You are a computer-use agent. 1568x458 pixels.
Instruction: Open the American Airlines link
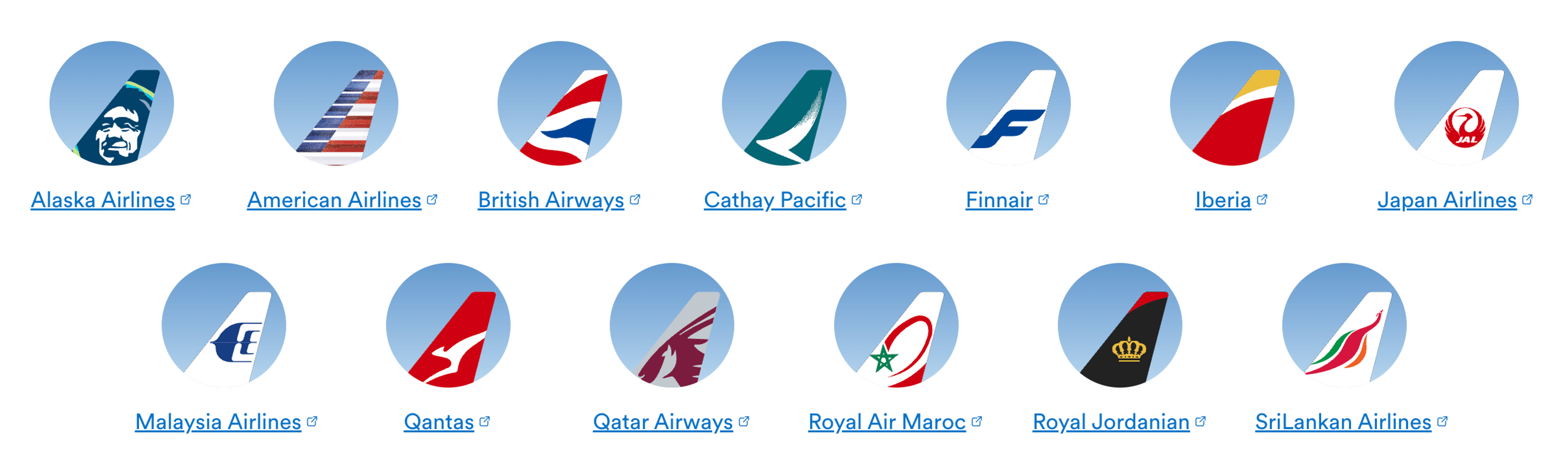334,200
